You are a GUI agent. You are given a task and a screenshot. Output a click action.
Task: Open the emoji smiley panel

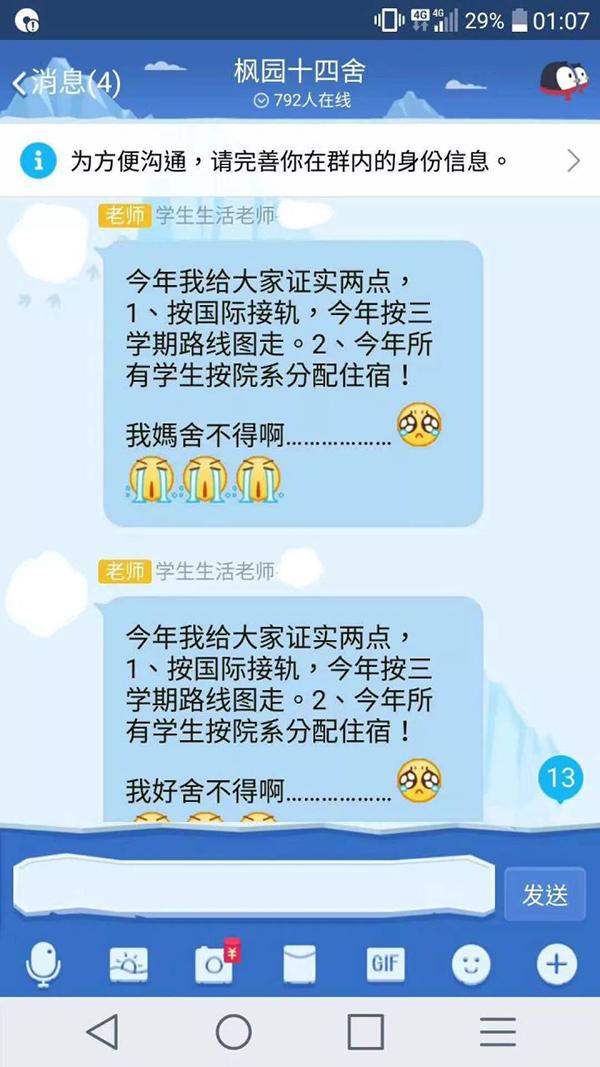471,965
